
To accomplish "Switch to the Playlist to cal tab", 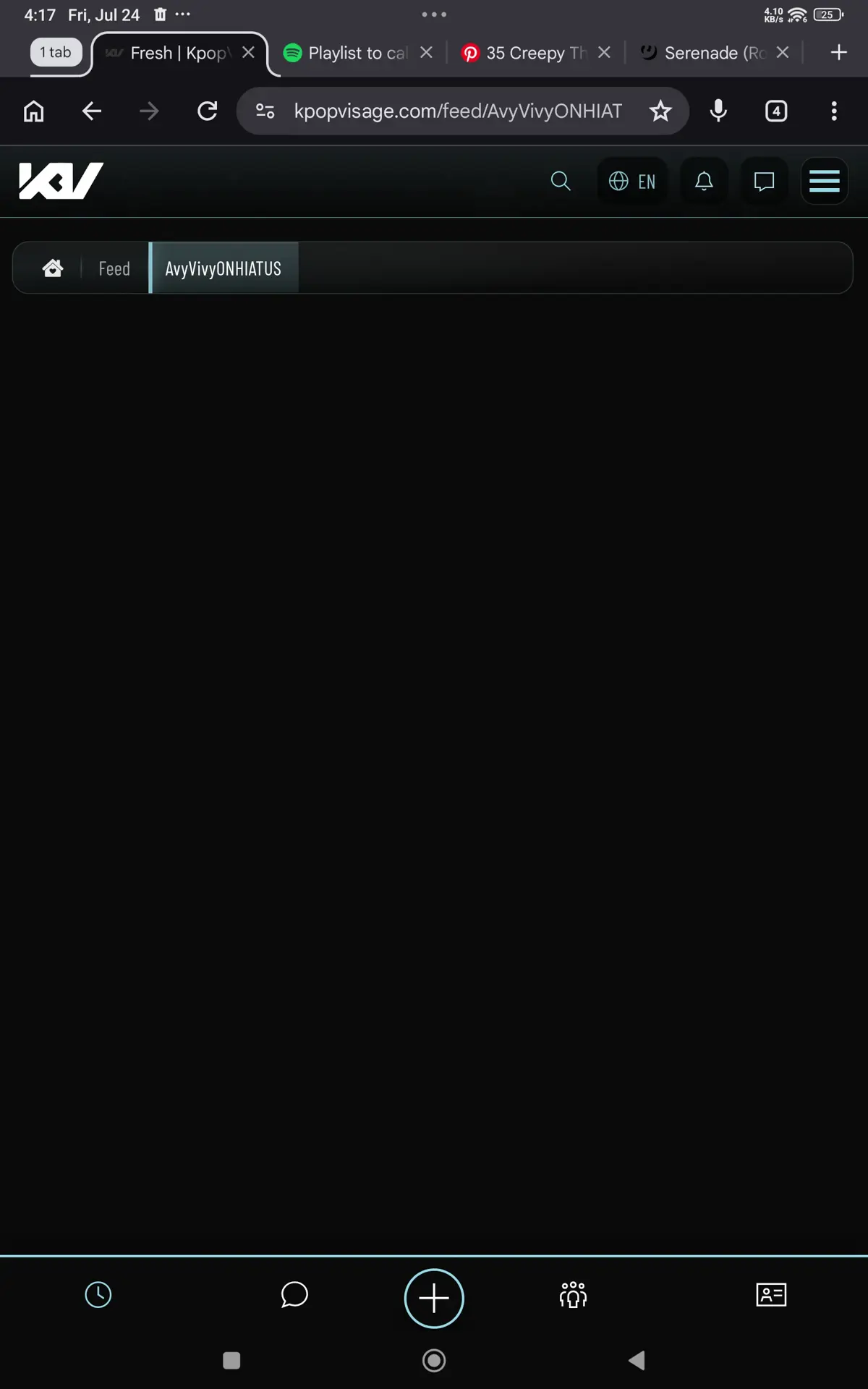I will click(x=346, y=53).
